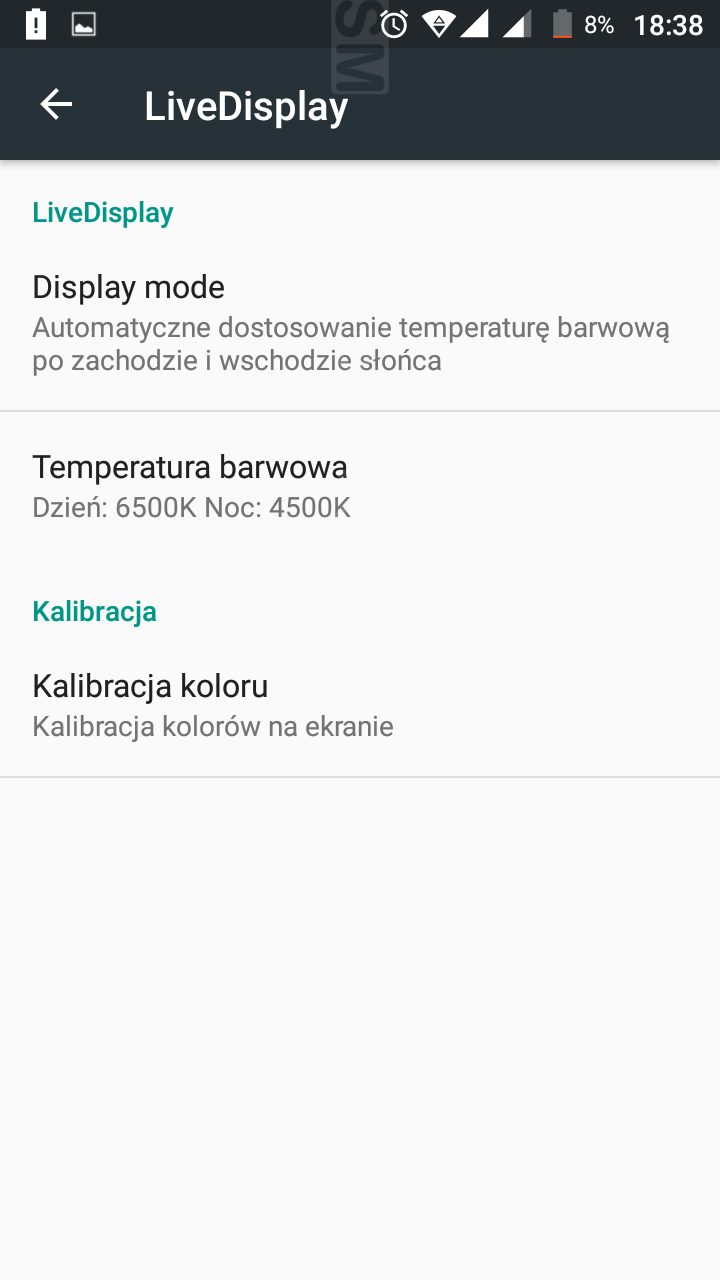This screenshot has width=720, height=1280.
Task: Select Kalibracja koloru option
Action: 360,705
